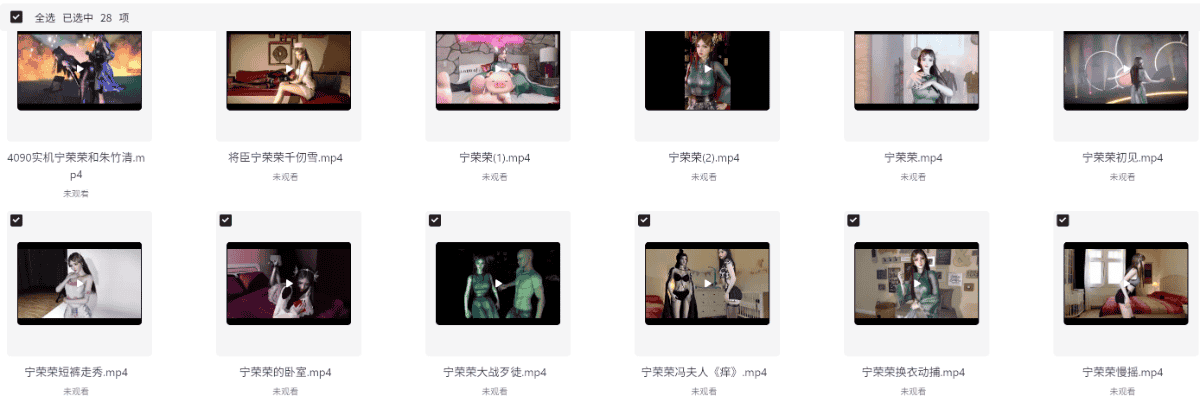The width and height of the screenshot is (1200, 409).
Task: Uncheck the checkbox for 宁荣荣短裤走秀.mp4
Action: tap(16, 220)
